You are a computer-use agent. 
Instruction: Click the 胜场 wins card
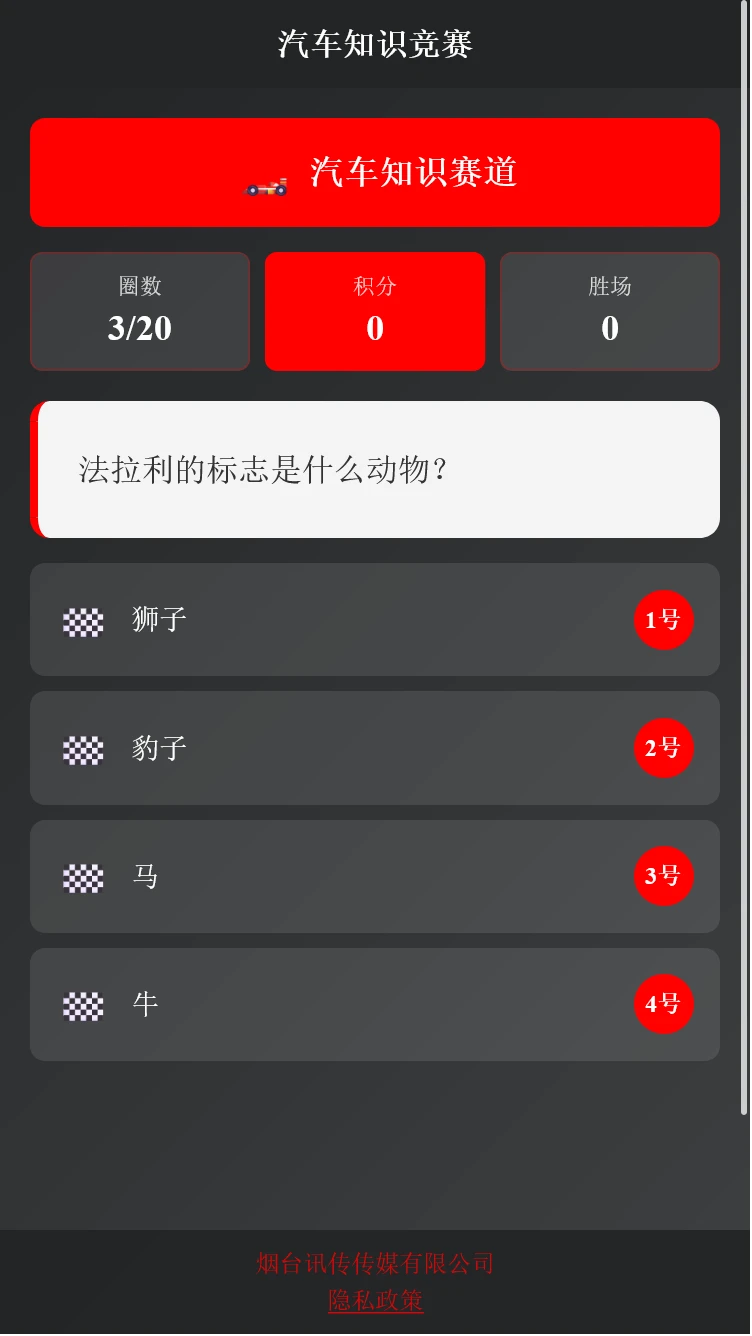pos(610,311)
